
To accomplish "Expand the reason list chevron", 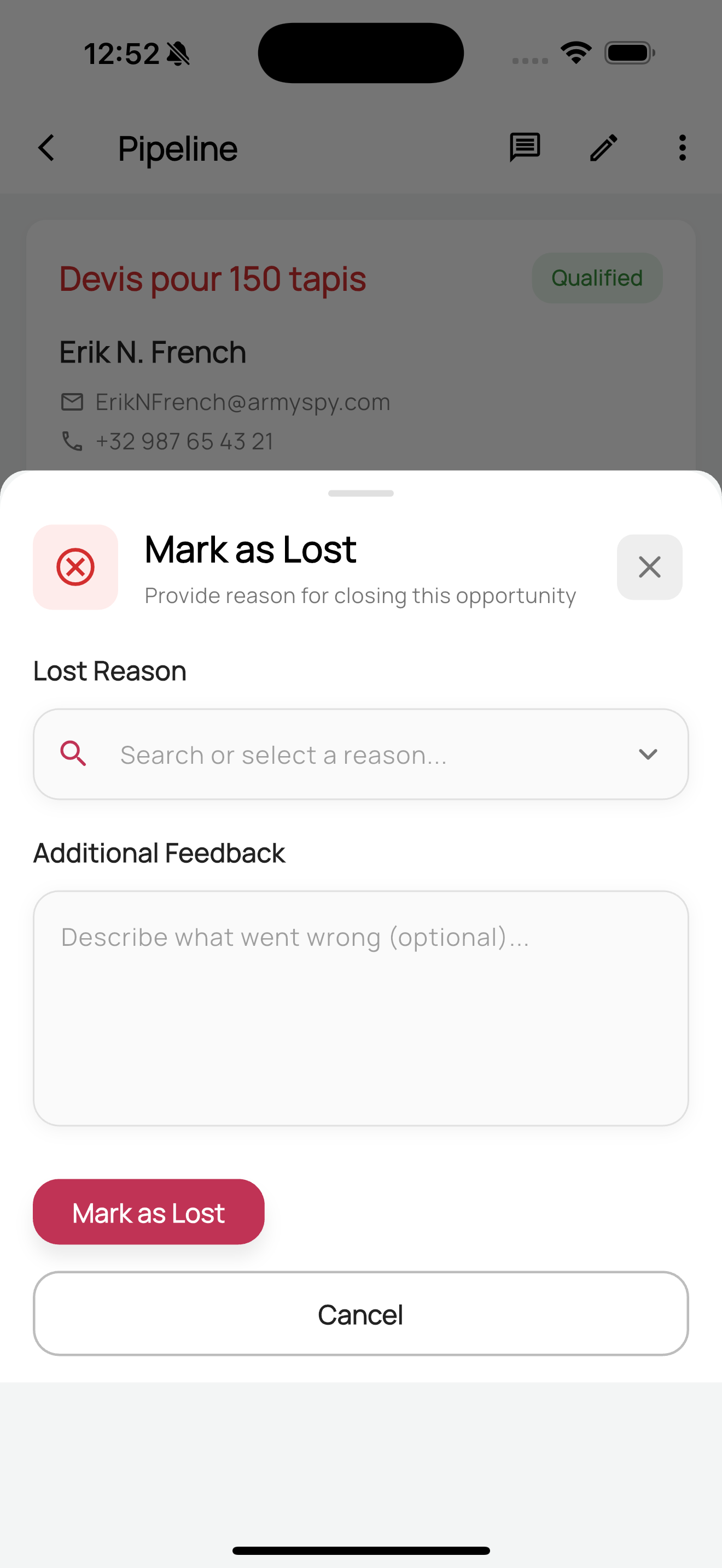I will 648,754.
